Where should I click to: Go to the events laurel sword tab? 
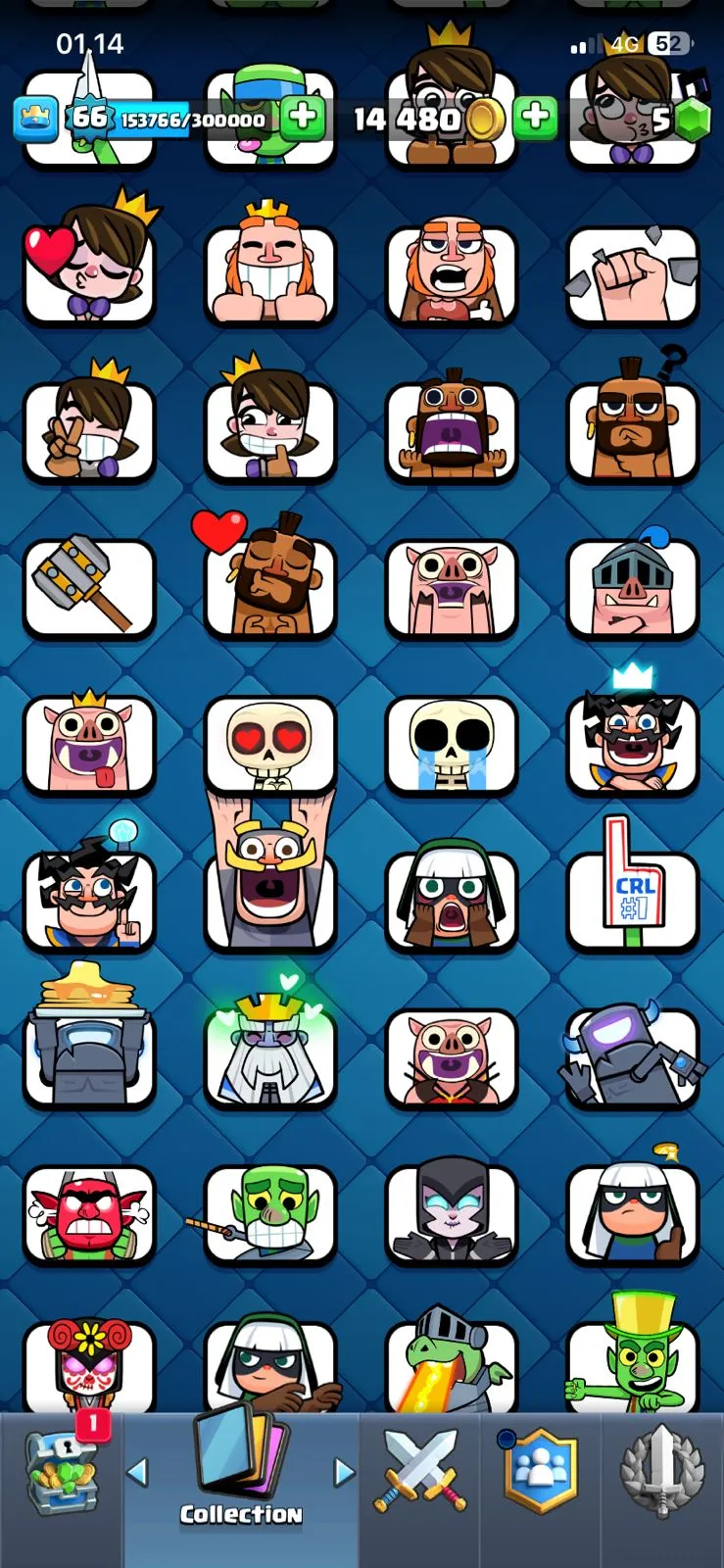pyautogui.click(x=661, y=1470)
